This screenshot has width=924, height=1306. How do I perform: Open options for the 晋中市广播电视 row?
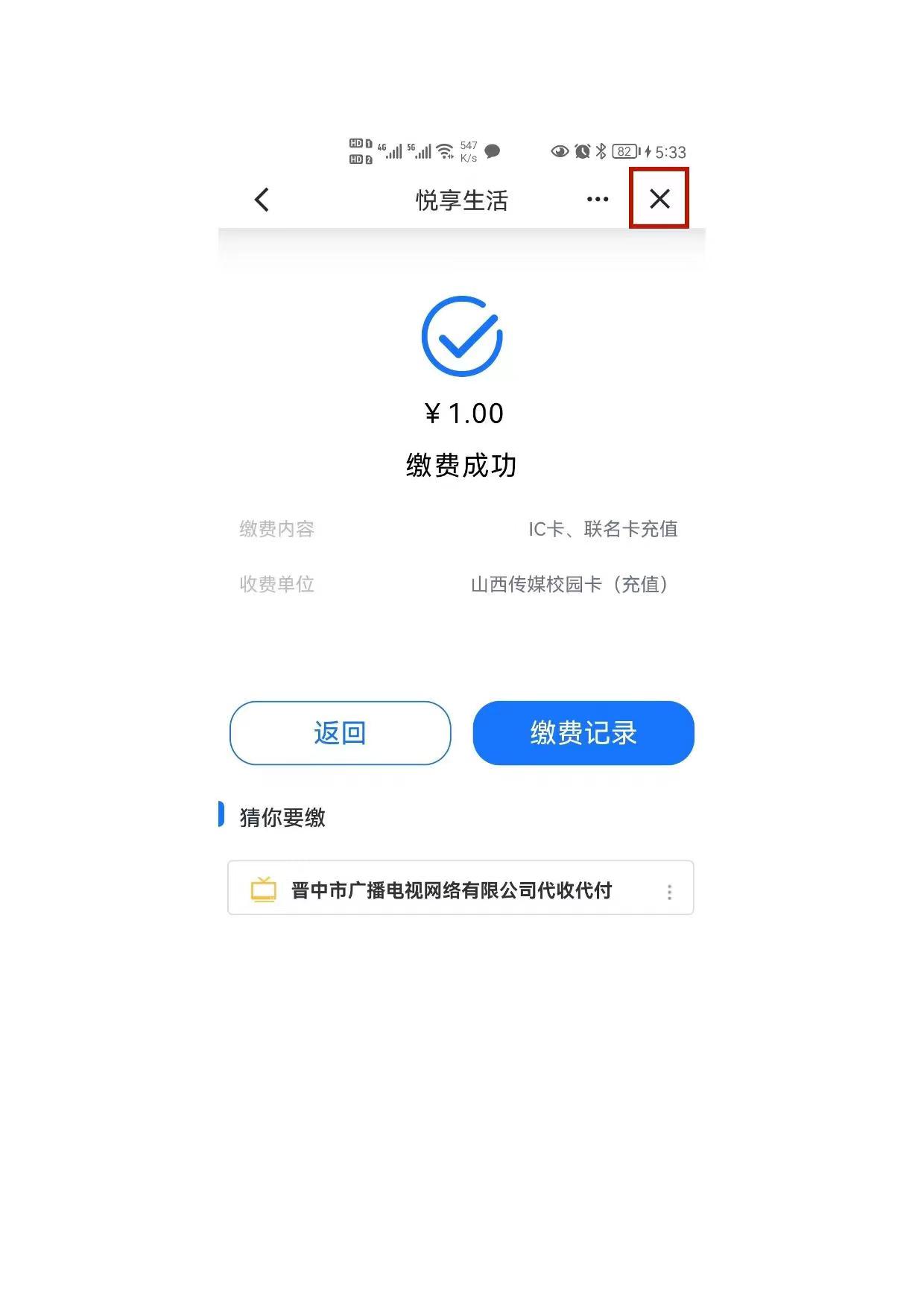tap(669, 892)
